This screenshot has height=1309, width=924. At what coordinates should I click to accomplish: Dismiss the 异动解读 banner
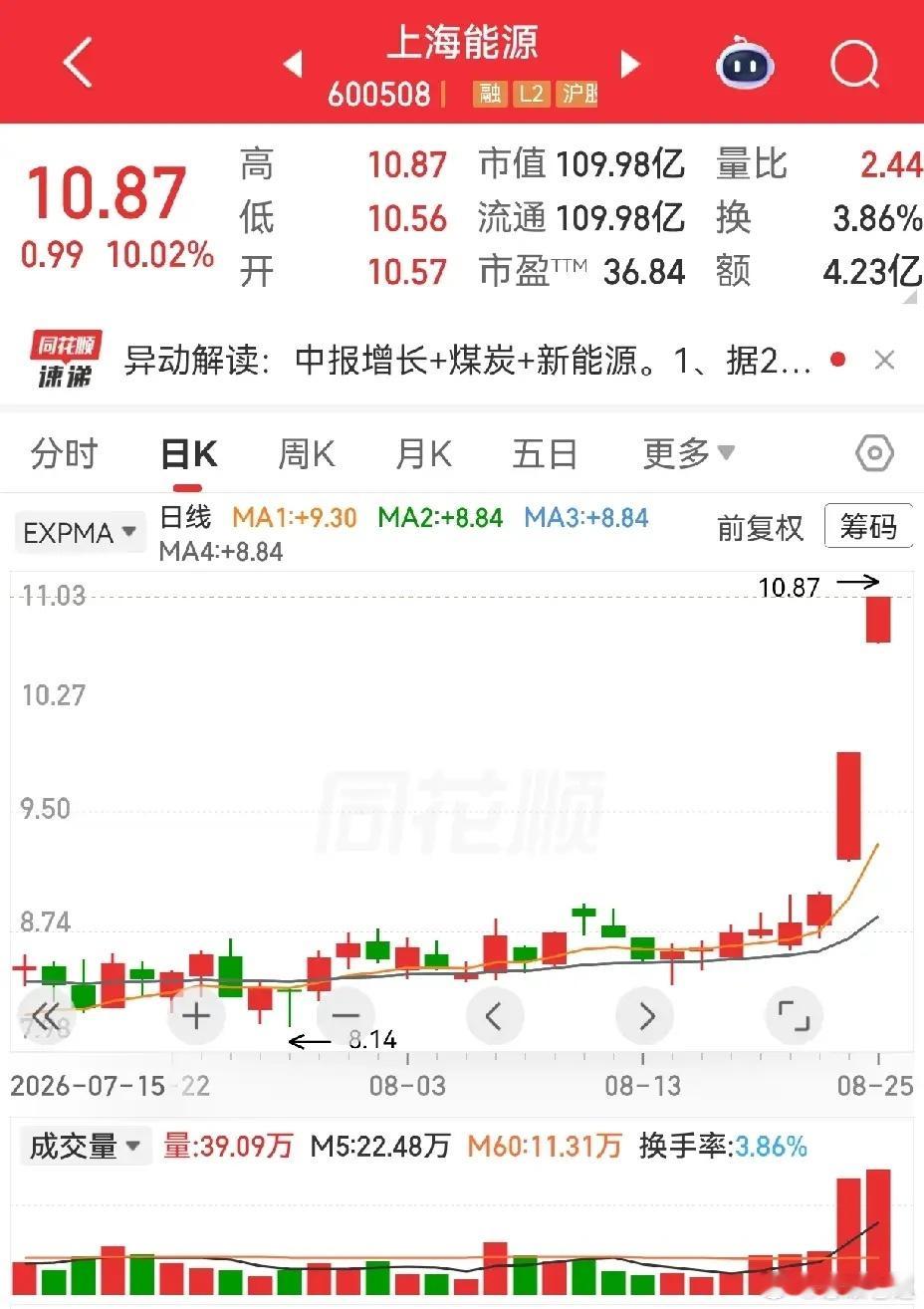point(884,360)
